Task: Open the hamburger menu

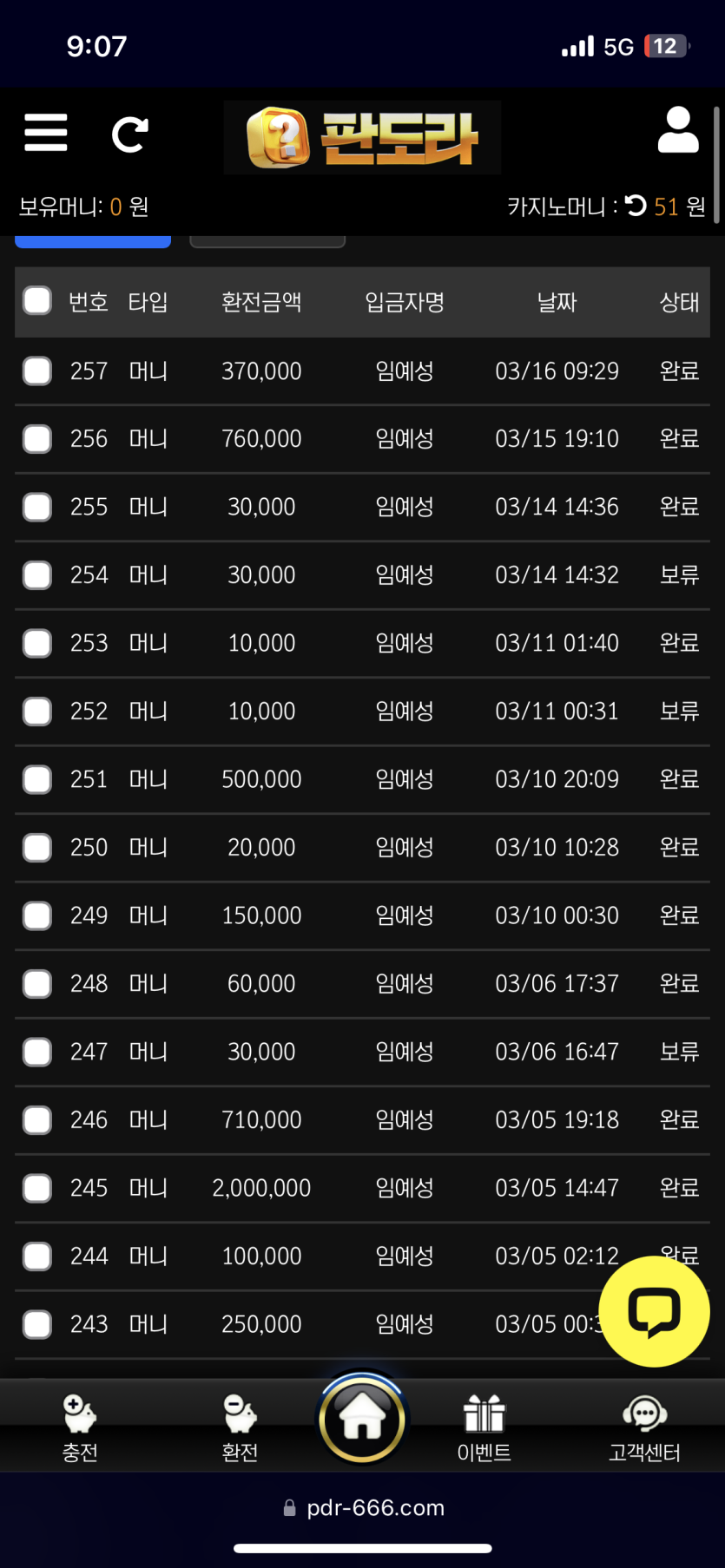Action: [x=46, y=133]
